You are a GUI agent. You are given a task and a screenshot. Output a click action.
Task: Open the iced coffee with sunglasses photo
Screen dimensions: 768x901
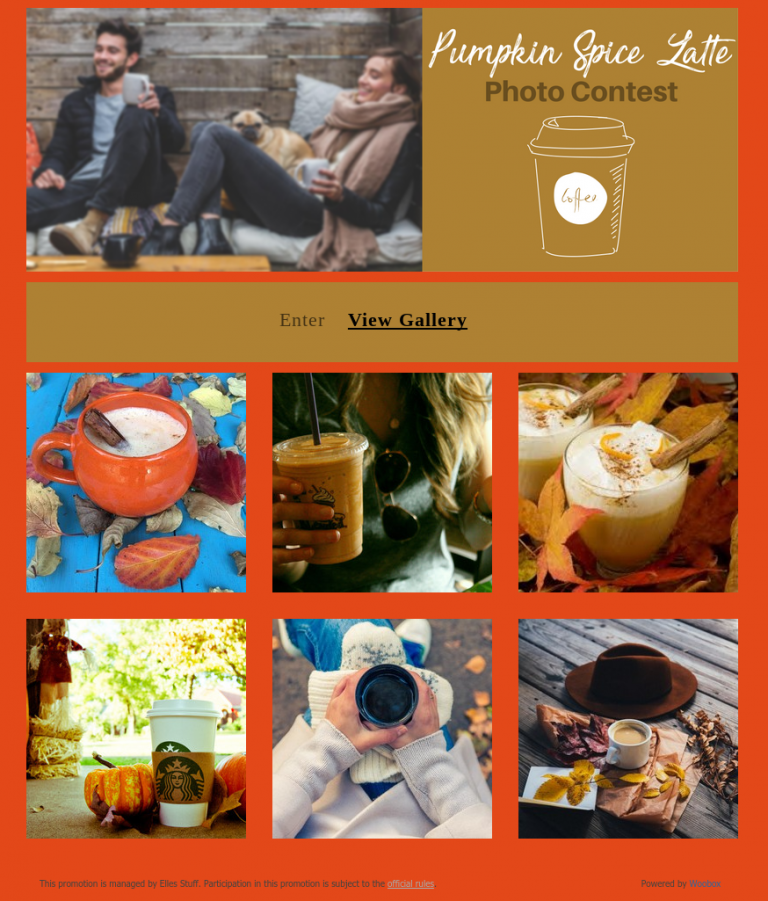click(381, 481)
